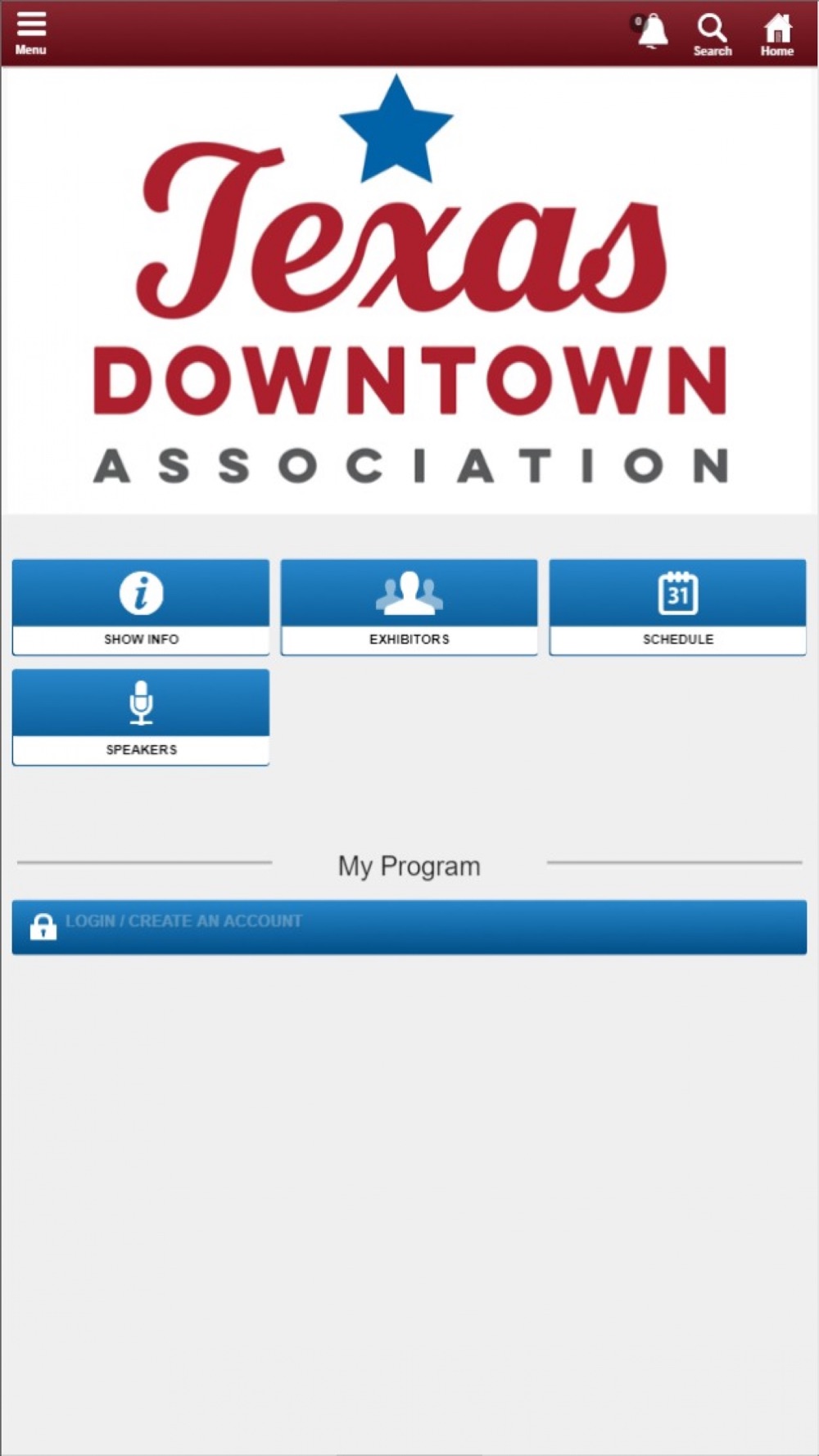View the Exhibitors list
This screenshot has width=819, height=1456.
(409, 607)
